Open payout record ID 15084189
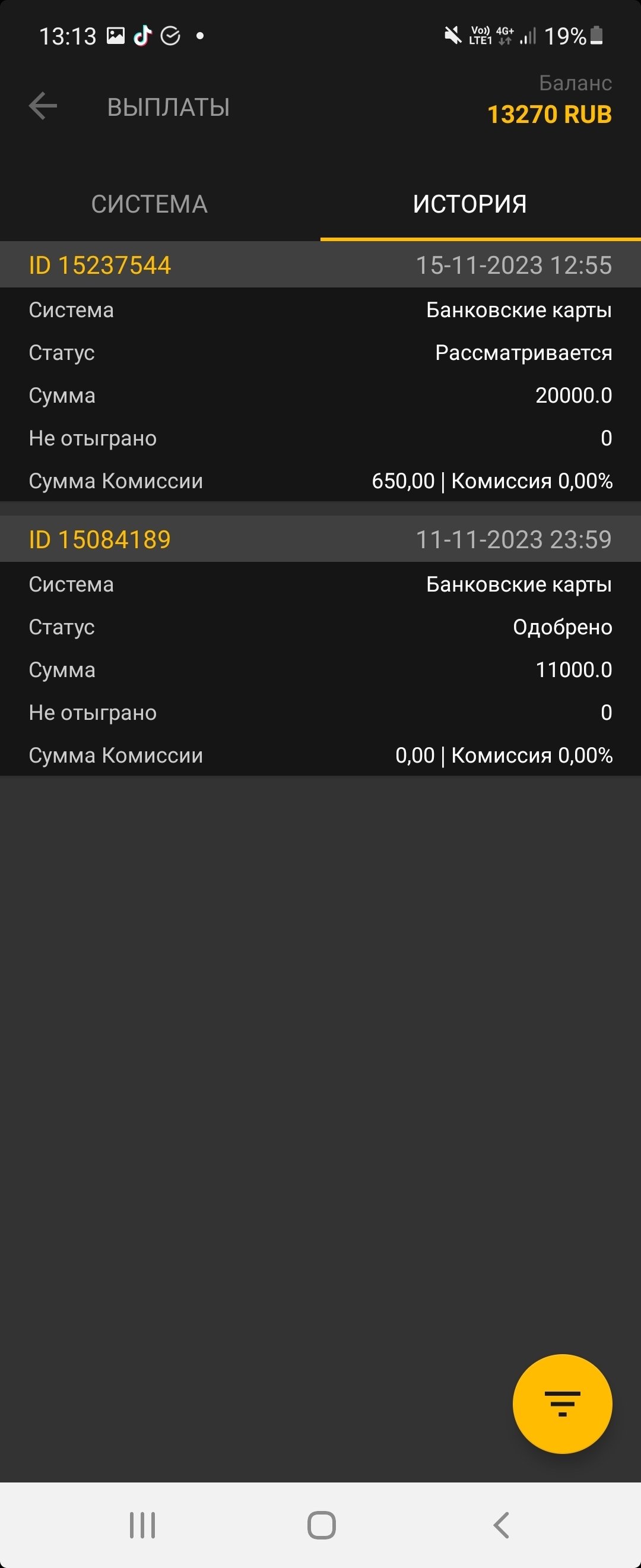The image size is (641, 1568). coord(100,540)
